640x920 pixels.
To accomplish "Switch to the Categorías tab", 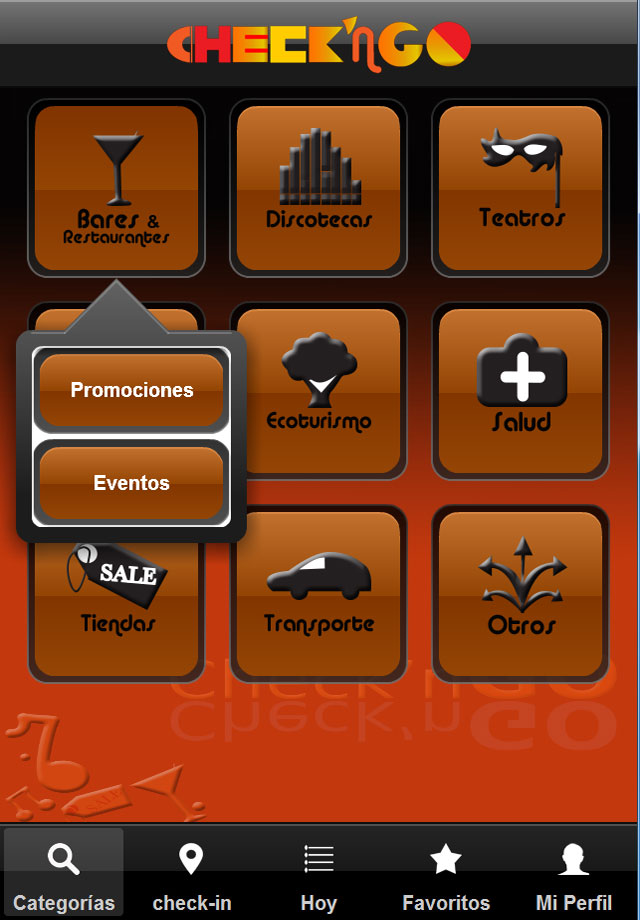I will point(64,877).
